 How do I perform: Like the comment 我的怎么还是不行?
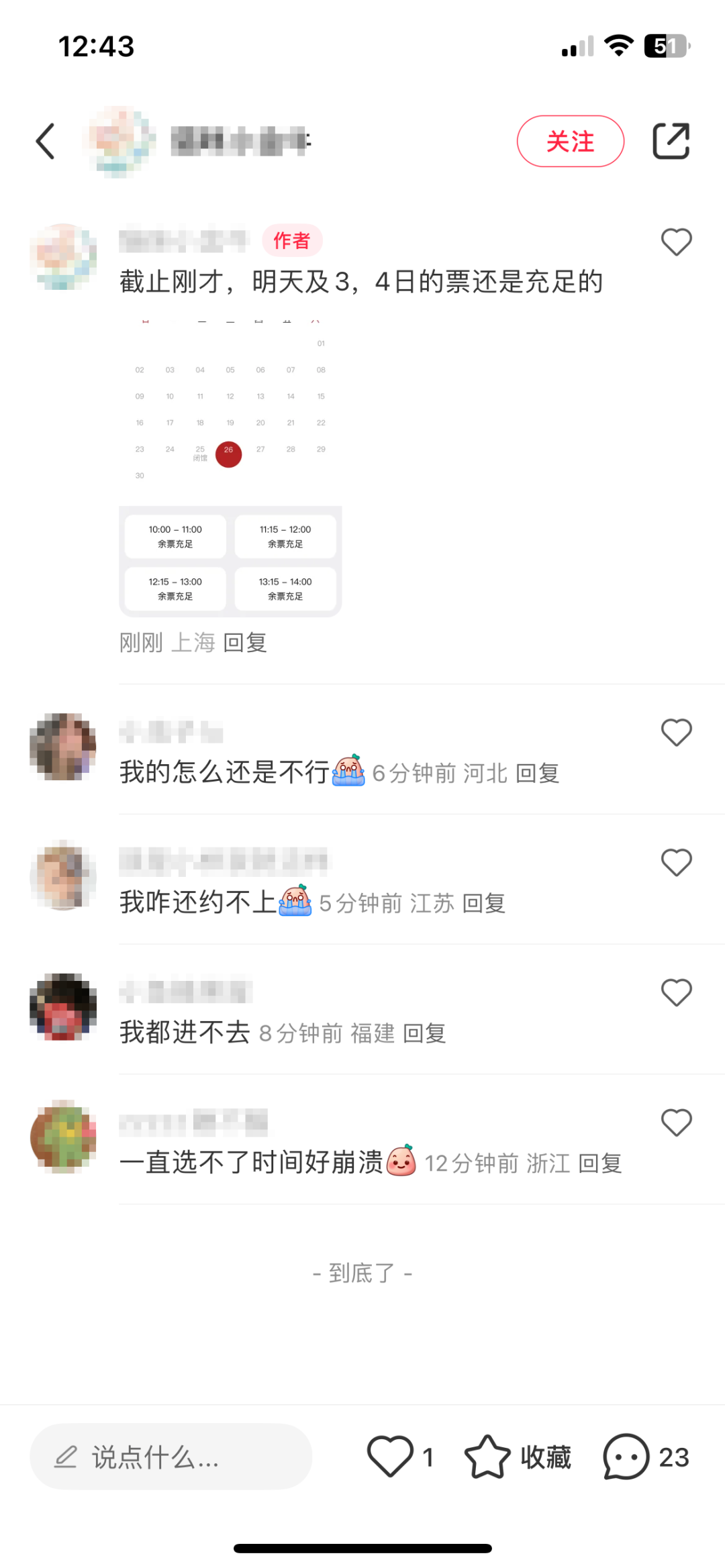point(676,732)
